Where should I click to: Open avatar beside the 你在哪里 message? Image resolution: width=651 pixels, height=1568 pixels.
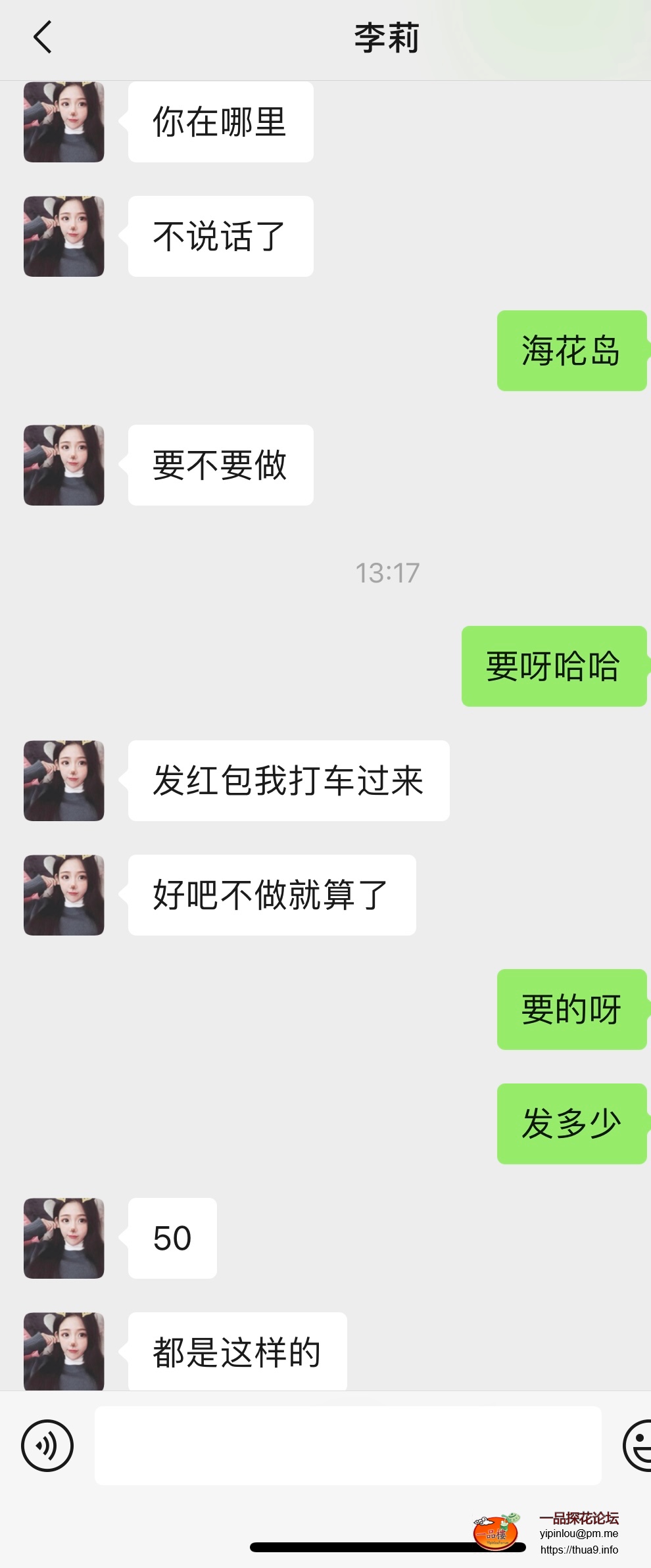click(64, 122)
